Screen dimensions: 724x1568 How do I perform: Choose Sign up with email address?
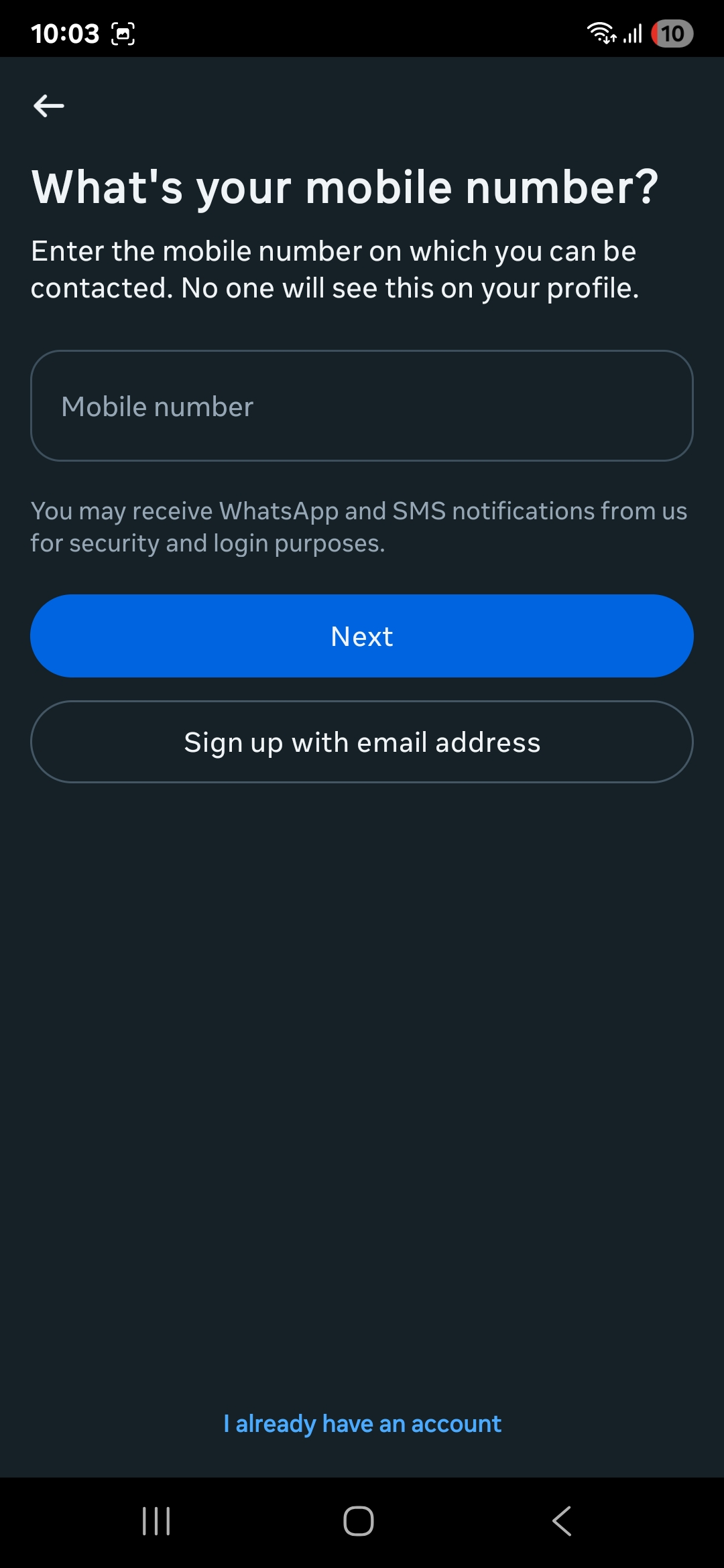tap(362, 742)
